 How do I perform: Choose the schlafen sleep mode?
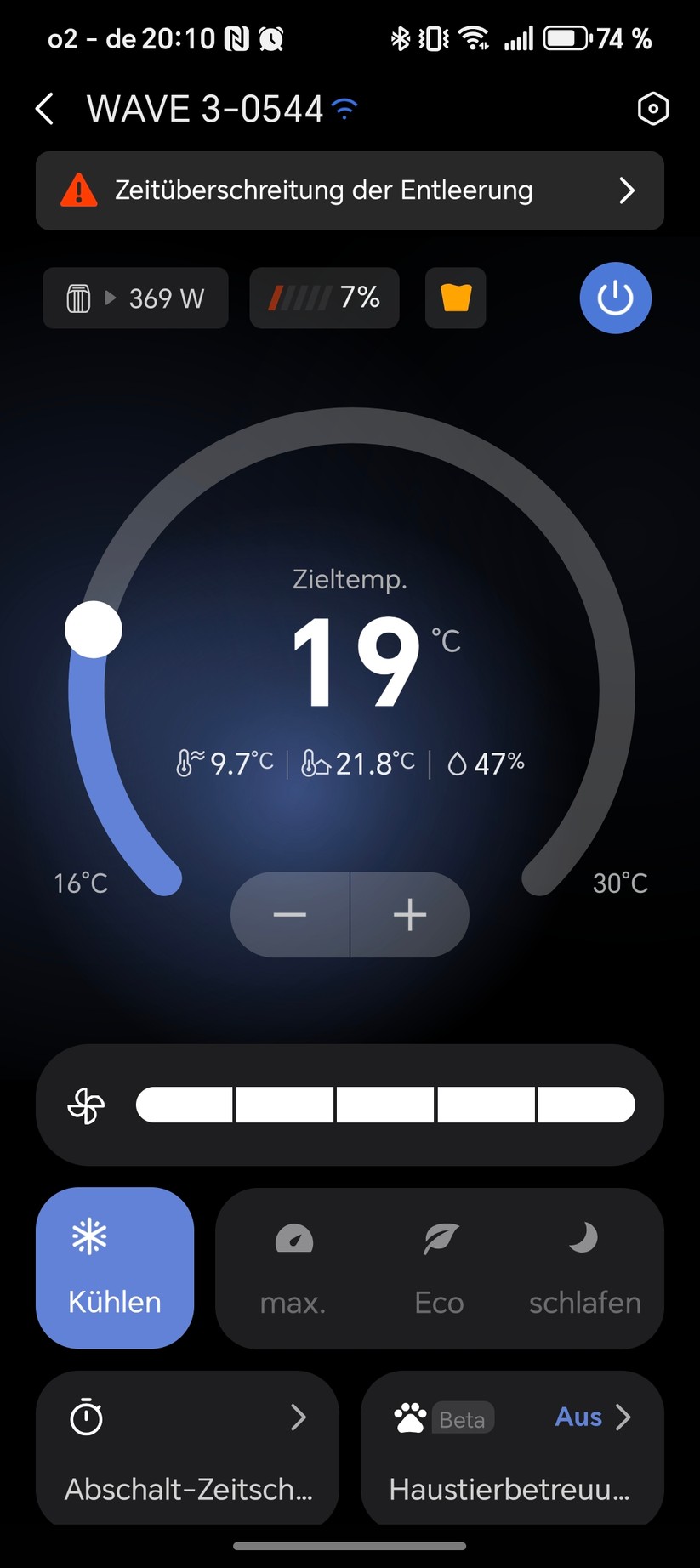click(x=584, y=1268)
